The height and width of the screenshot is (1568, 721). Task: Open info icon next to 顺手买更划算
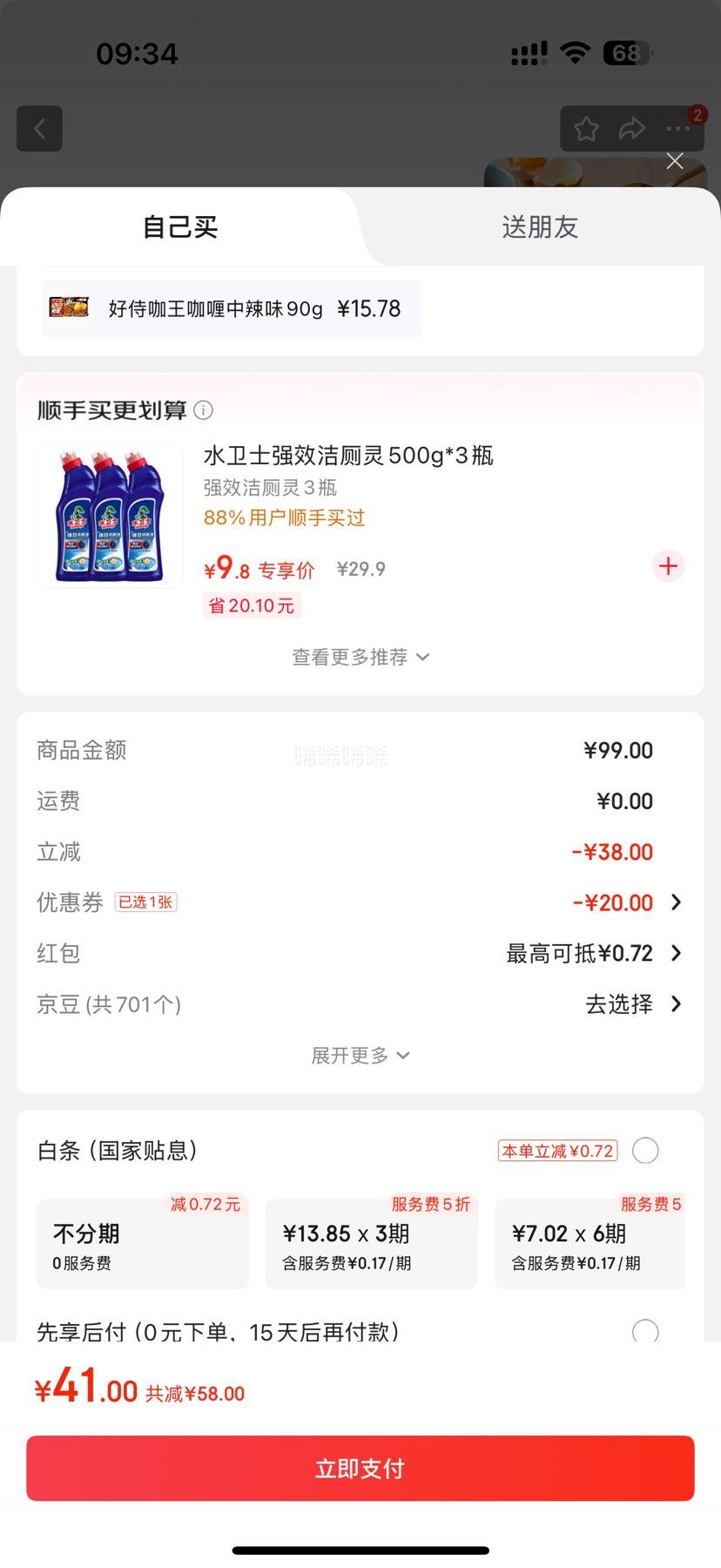pyautogui.click(x=204, y=409)
